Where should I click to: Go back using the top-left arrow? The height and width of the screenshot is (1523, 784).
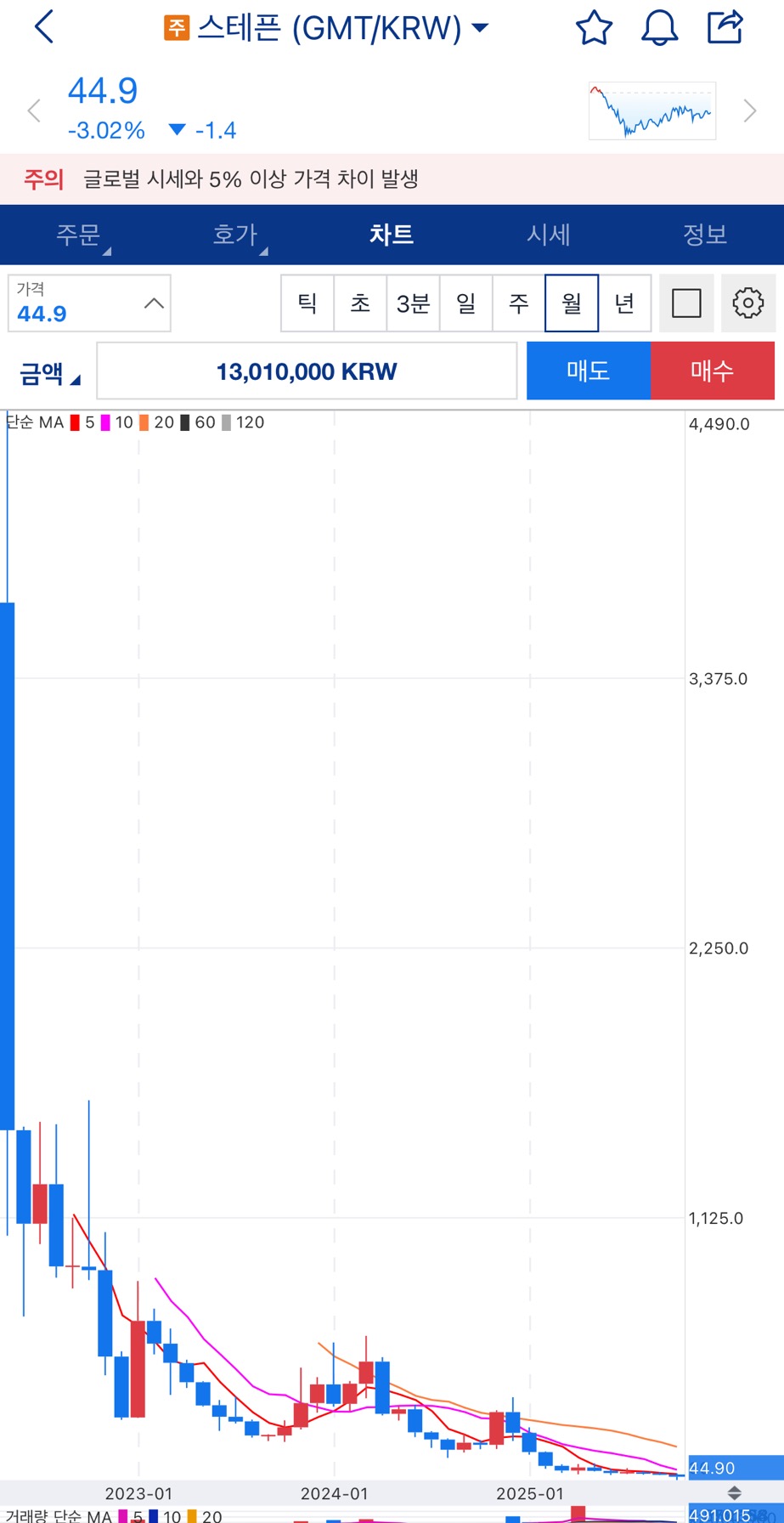click(x=44, y=27)
